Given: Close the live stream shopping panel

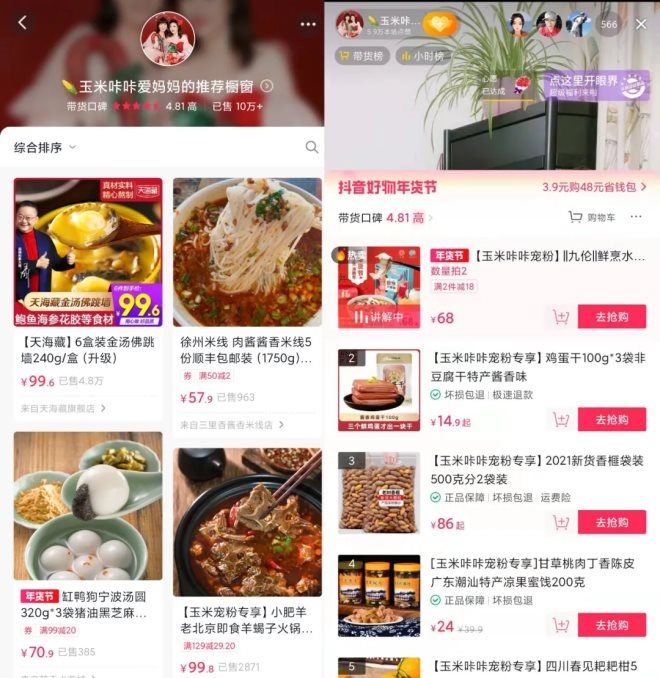Looking at the screenshot, I should coord(641,23).
